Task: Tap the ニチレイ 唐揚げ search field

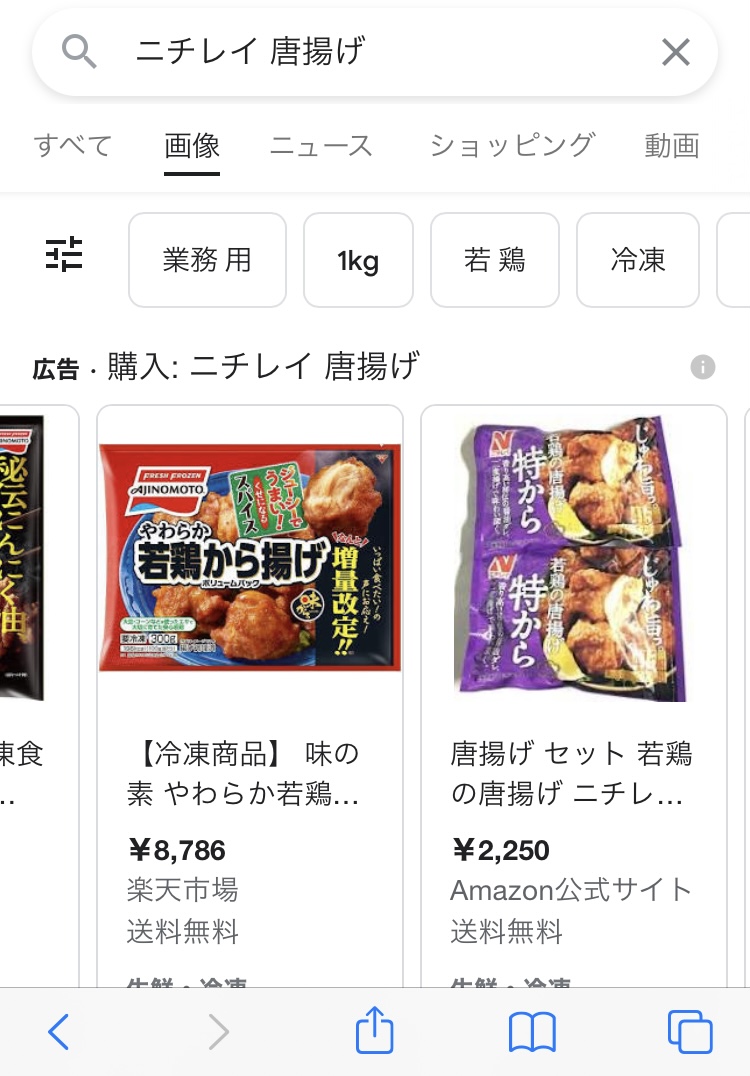Action: pos(380,52)
